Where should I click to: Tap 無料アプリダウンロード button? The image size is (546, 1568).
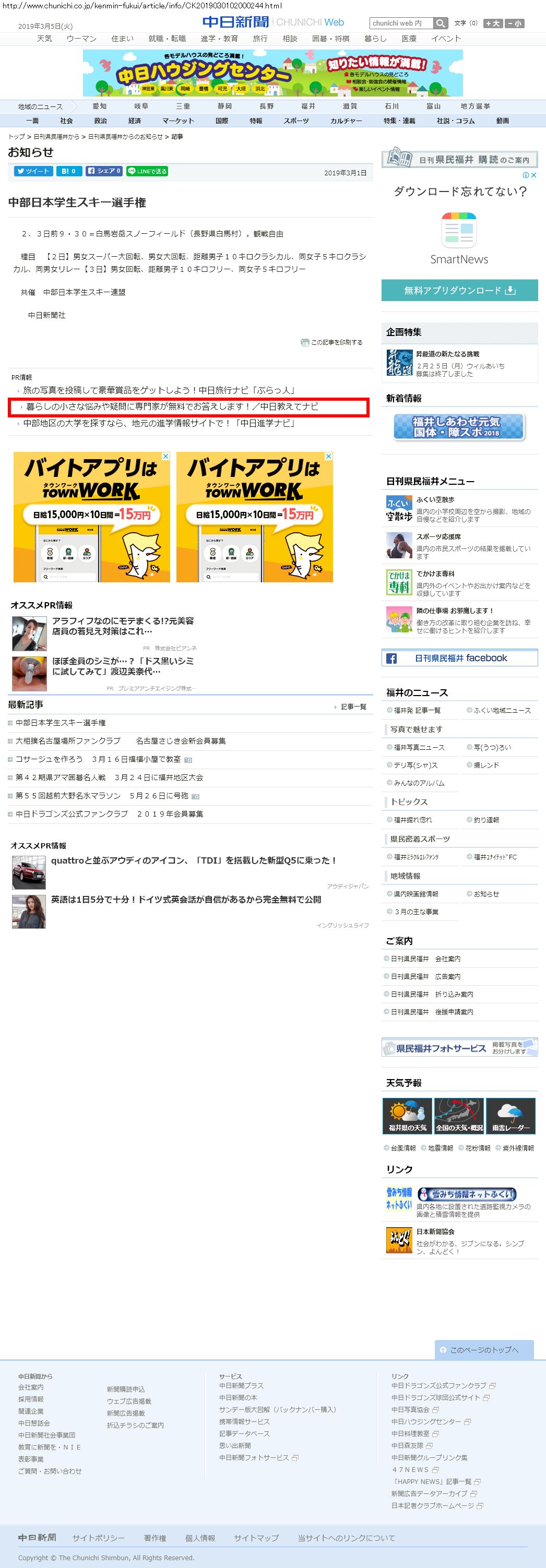[x=459, y=290]
